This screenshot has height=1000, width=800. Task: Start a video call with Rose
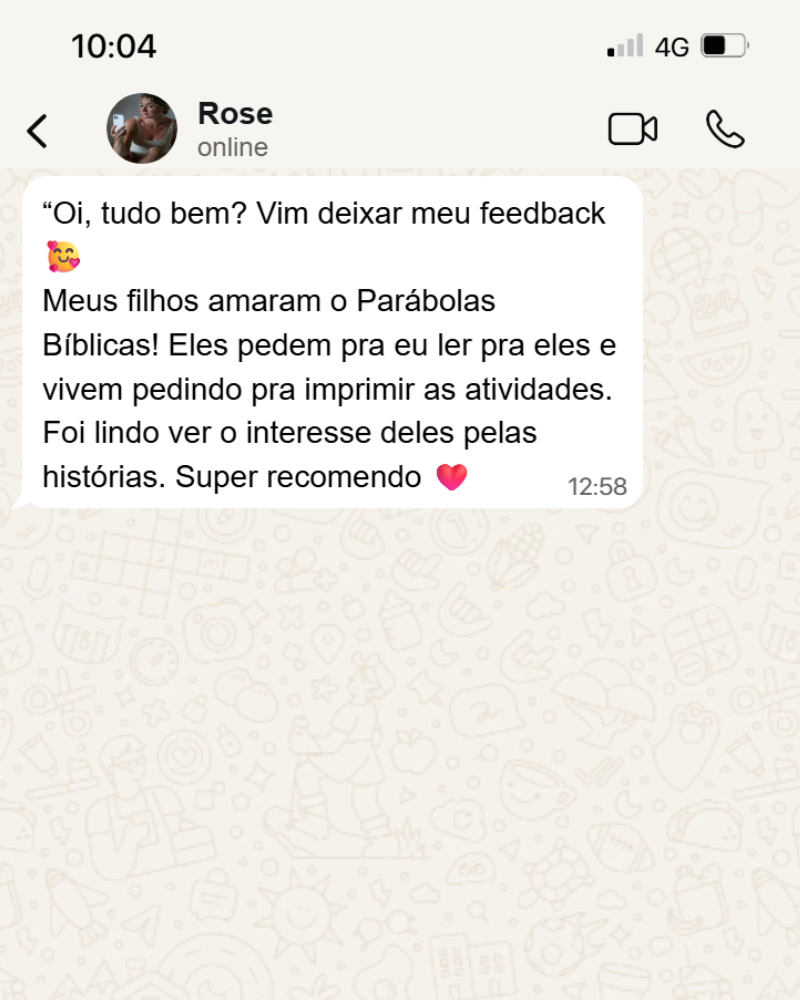(x=632, y=128)
